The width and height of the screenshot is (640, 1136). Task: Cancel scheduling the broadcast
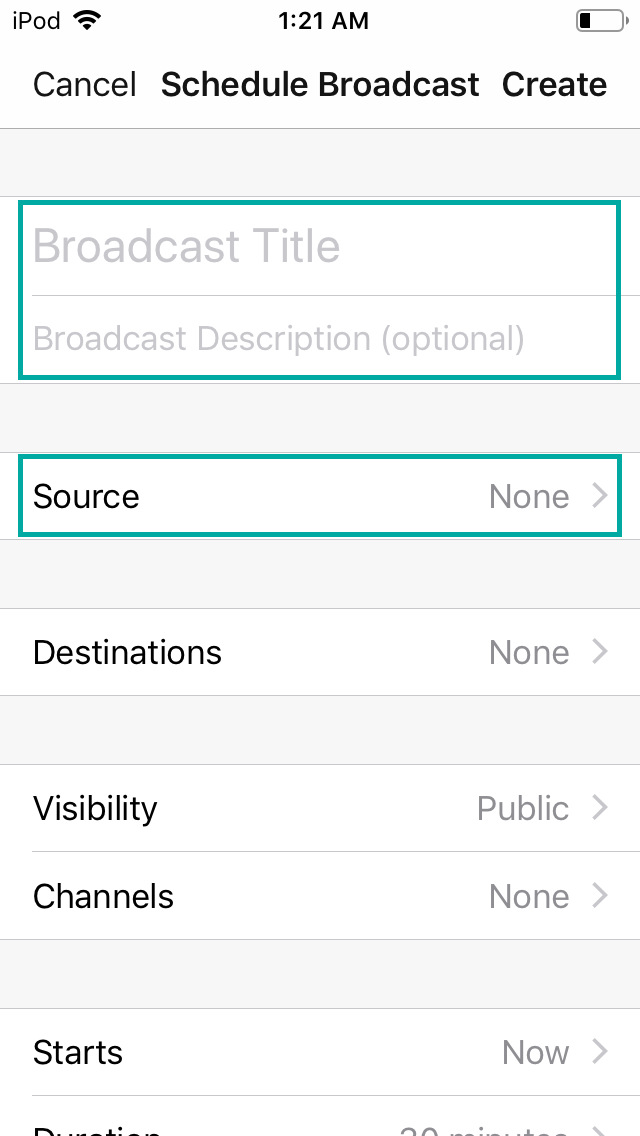85,85
